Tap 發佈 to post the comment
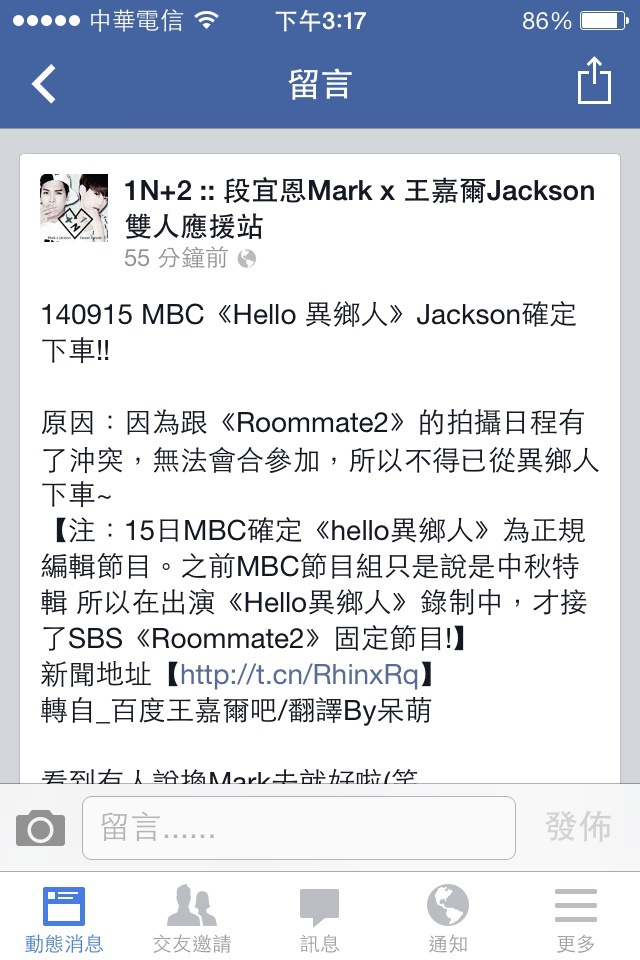Image resolution: width=640 pixels, height=960 pixels. [x=578, y=827]
